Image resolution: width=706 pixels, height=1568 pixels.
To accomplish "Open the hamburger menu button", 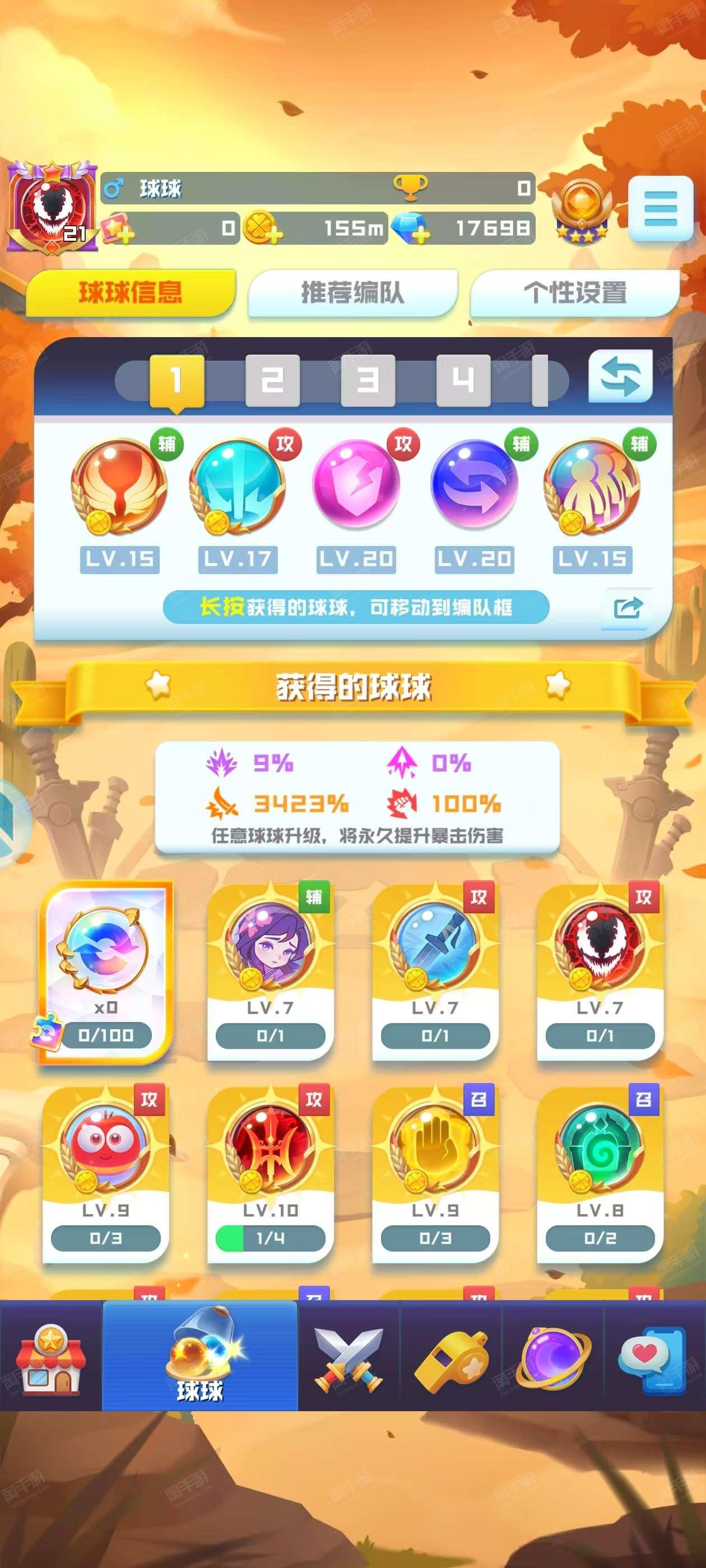I will coord(660,209).
